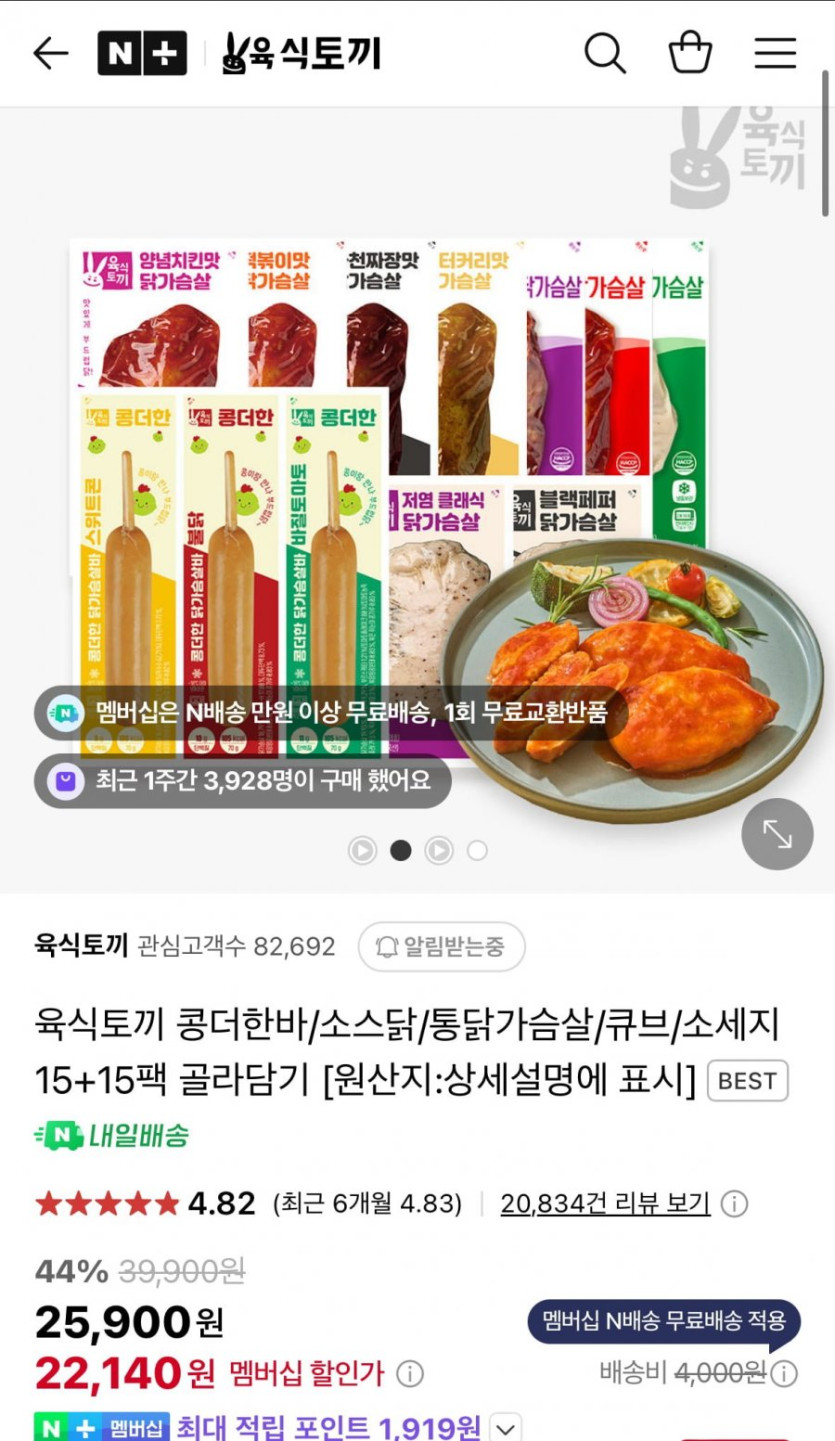This screenshot has width=835, height=1441.
Task: Expand the 최대 적립 포인트 details
Action: 507,1428
